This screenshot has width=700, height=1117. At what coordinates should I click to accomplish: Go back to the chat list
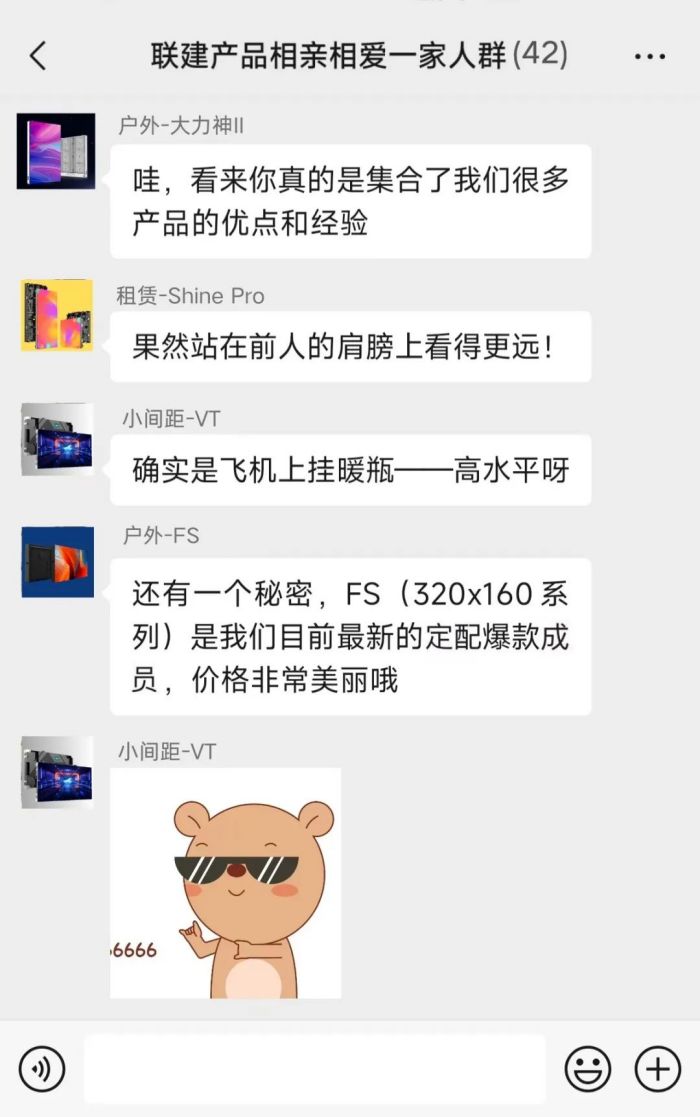click(x=38, y=56)
